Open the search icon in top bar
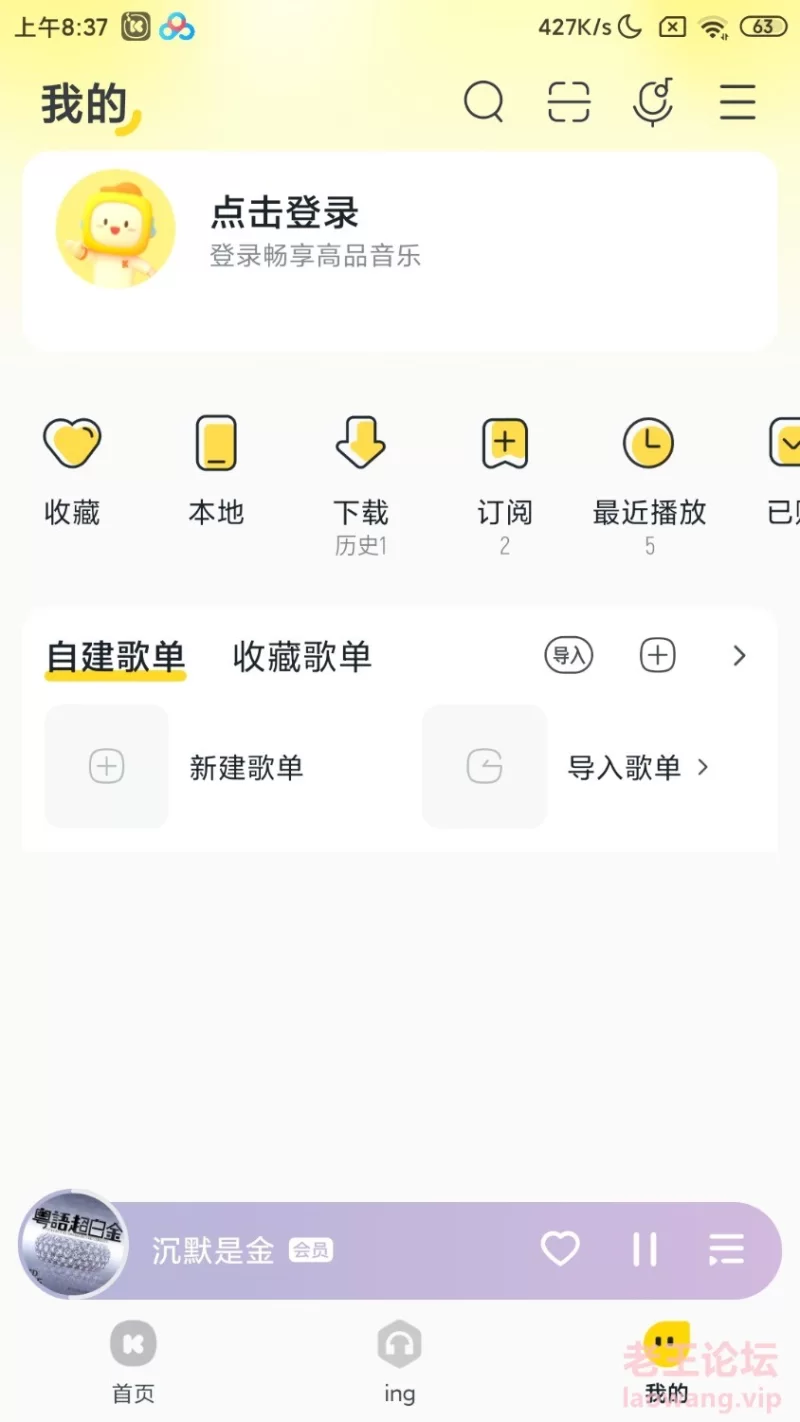 (x=484, y=102)
